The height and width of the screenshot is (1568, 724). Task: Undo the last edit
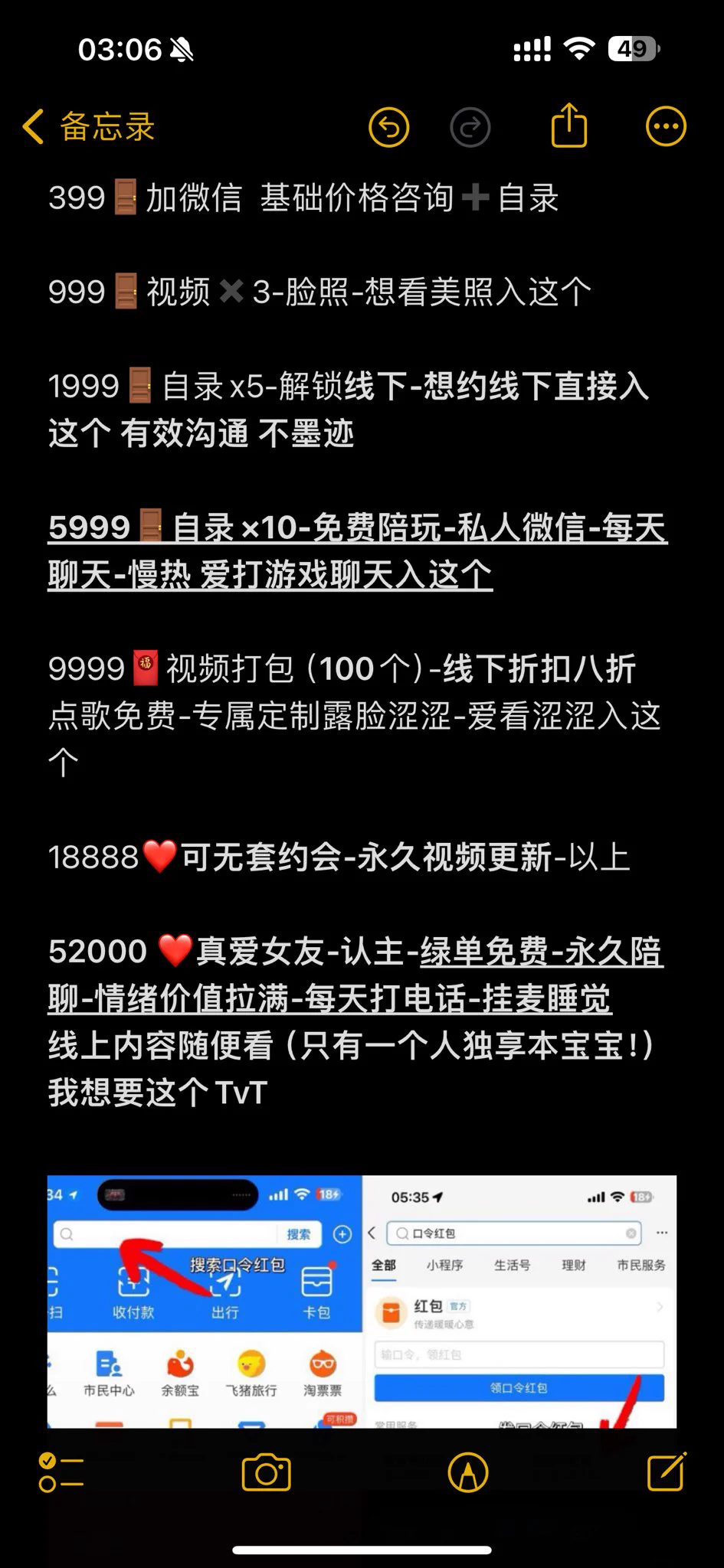[388, 127]
